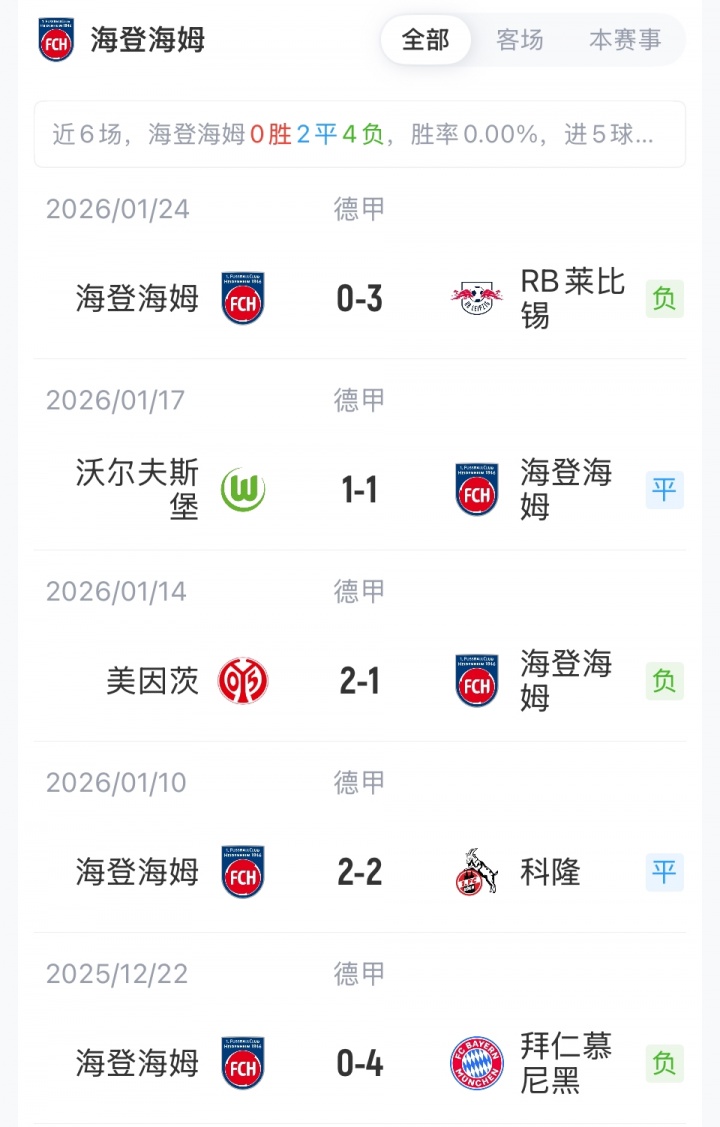Switch to the 本赛事 tab

point(625,40)
